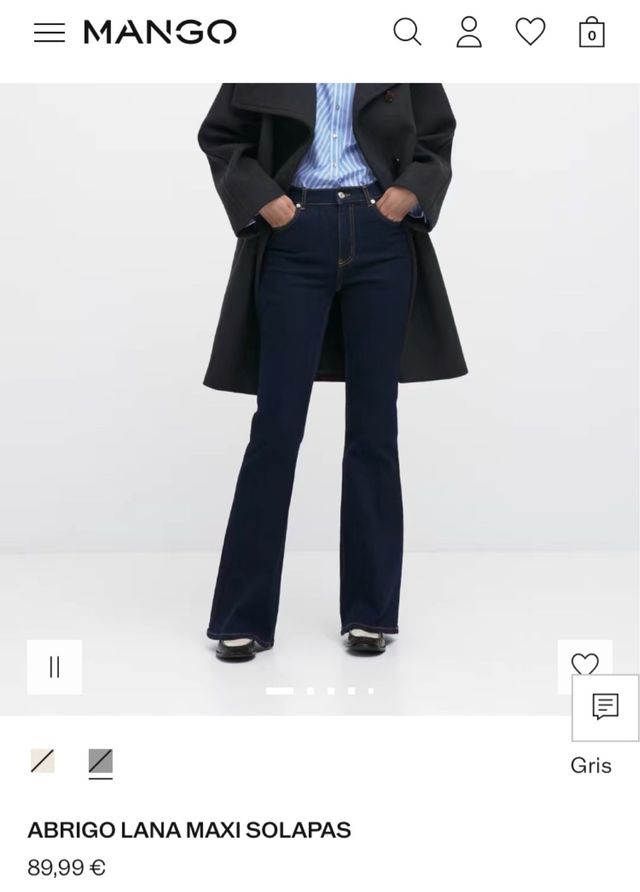Open the account profile icon
The image size is (640, 892).
point(468,32)
